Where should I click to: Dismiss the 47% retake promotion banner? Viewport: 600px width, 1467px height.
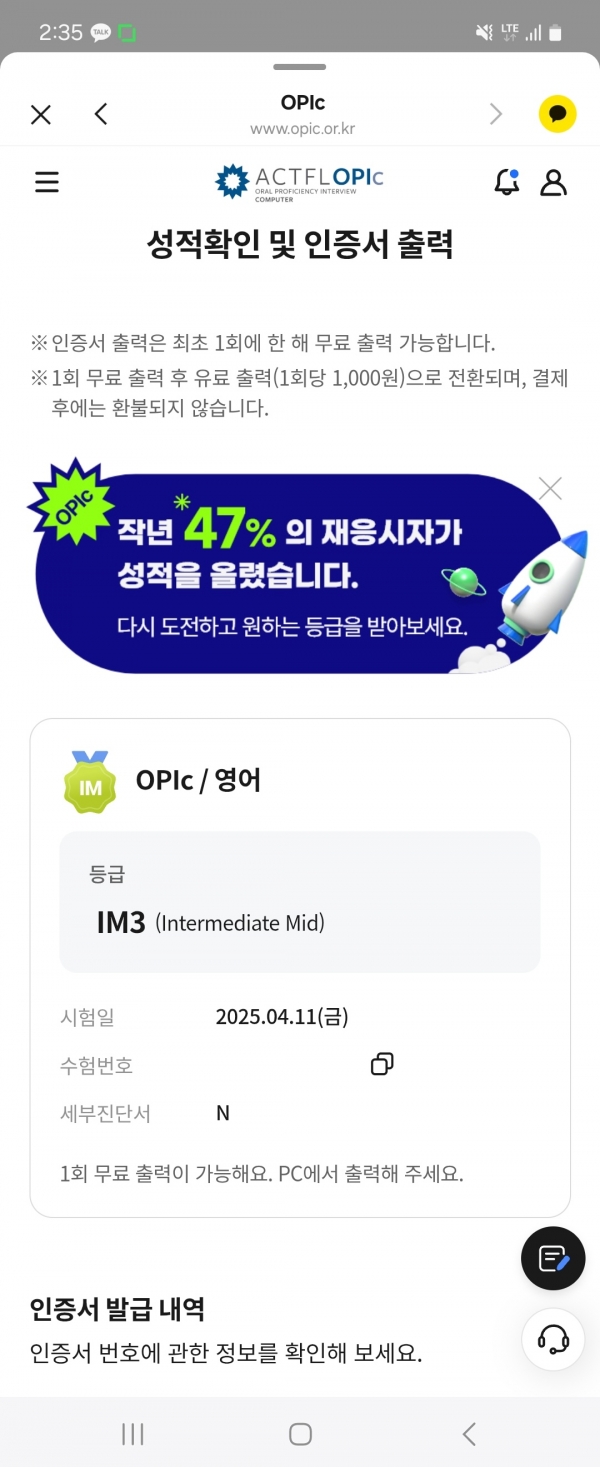click(550, 489)
